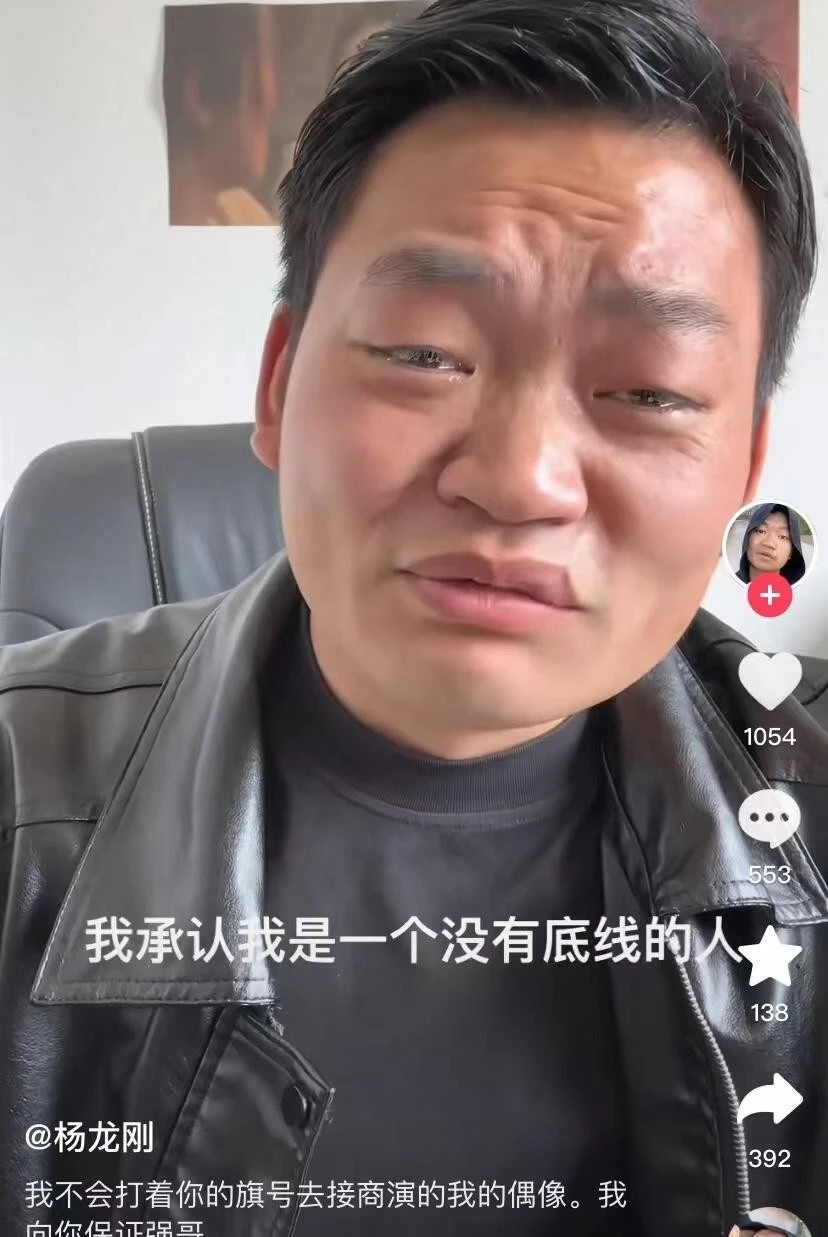828x1237 pixels.
Task: Follow the creator with the red plus button
Action: click(x=769, y=597)
